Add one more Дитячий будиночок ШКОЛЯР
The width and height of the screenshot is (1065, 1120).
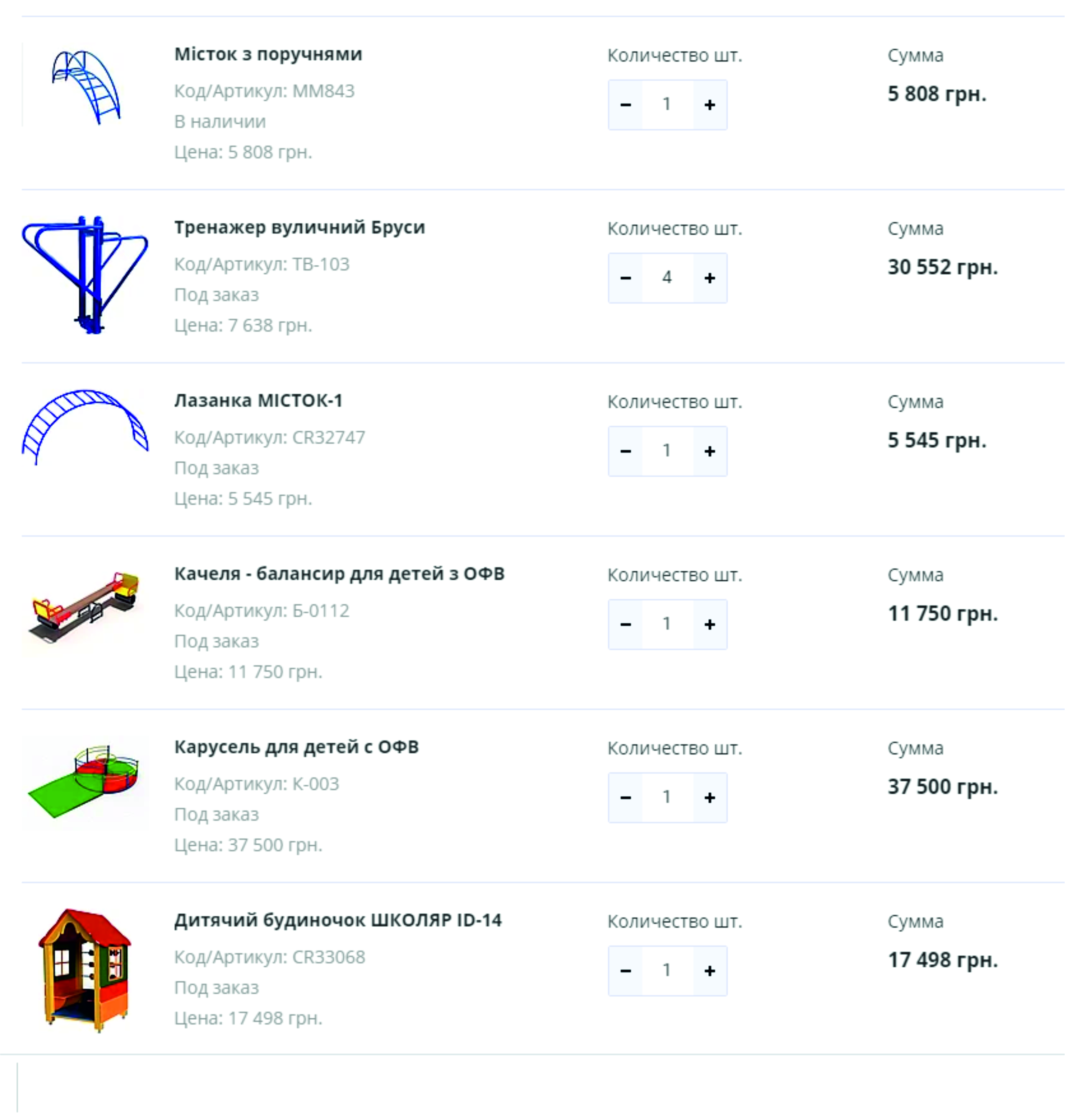click(x=709, y=971)
